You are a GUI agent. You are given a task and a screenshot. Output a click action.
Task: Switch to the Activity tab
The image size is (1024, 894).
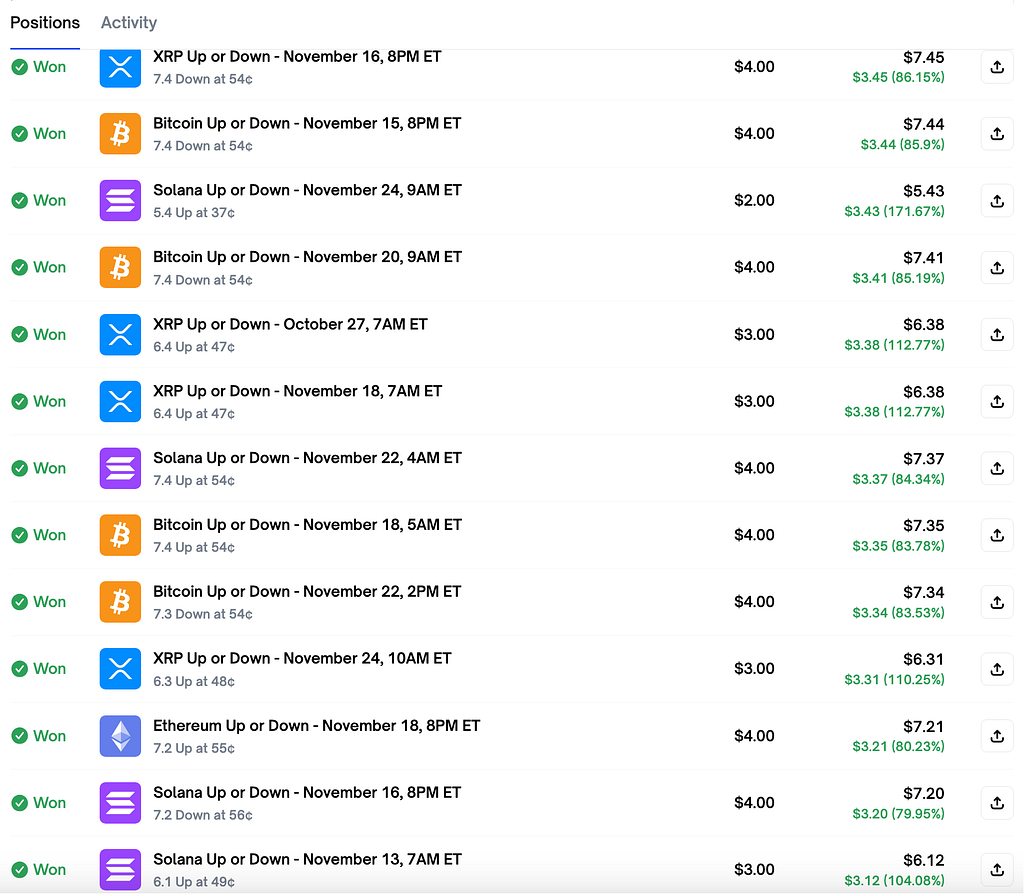coord(129,23)
